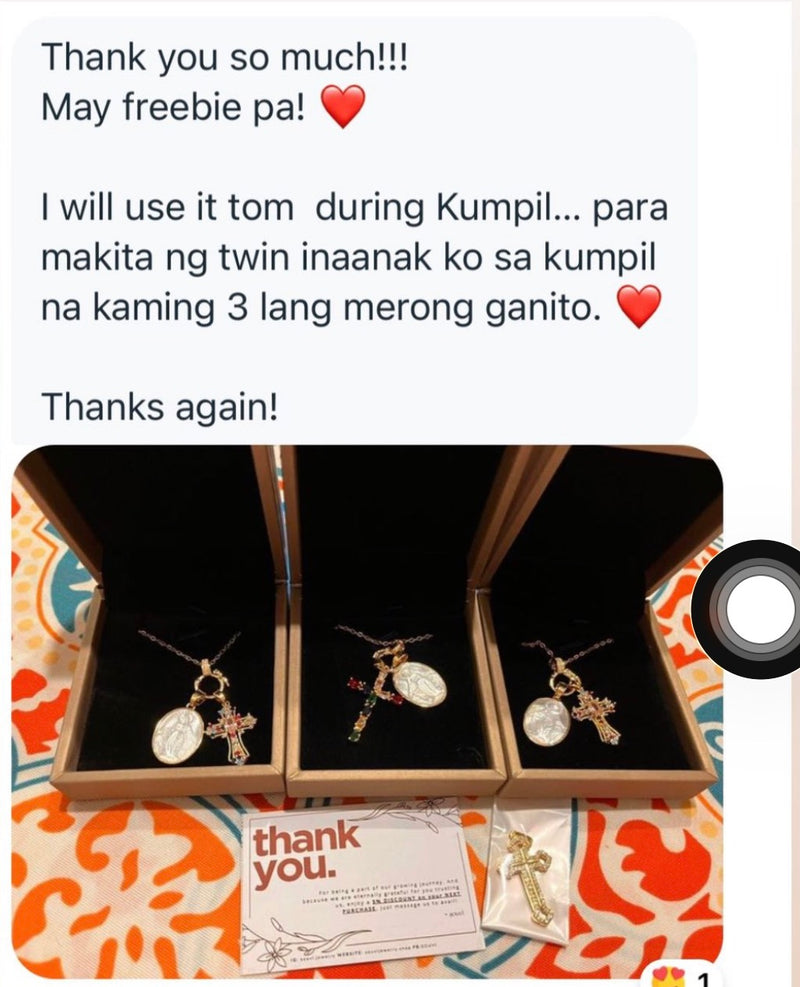Image resolution: width=800 pixels, height=987 pixels.
Task: View the emoji reaction on the photo
Action: click(x=686, y=976)
